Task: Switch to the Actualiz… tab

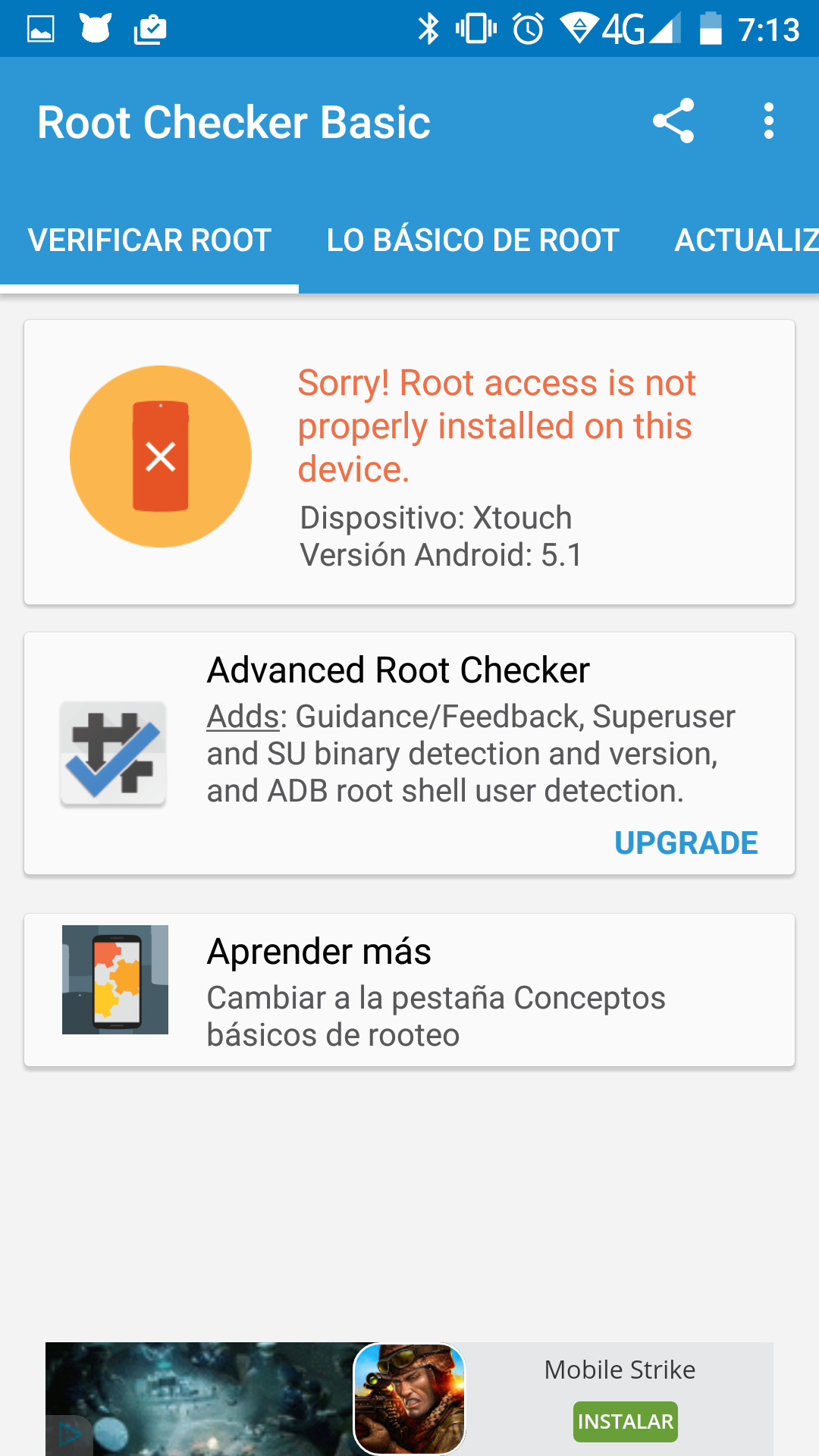Action: tap(745, 240)
